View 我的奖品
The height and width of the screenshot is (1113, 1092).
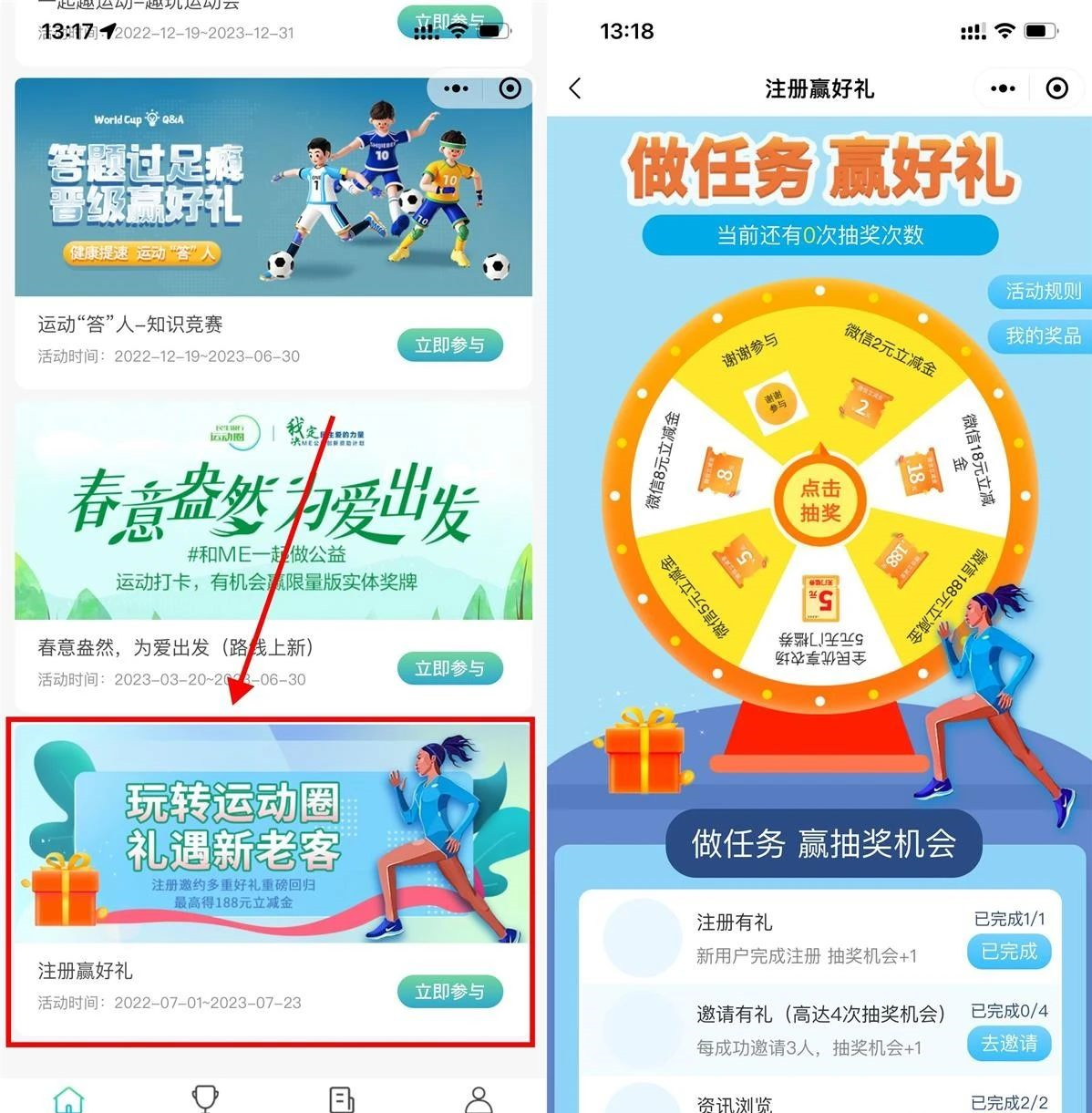(x=1041, y=336)
